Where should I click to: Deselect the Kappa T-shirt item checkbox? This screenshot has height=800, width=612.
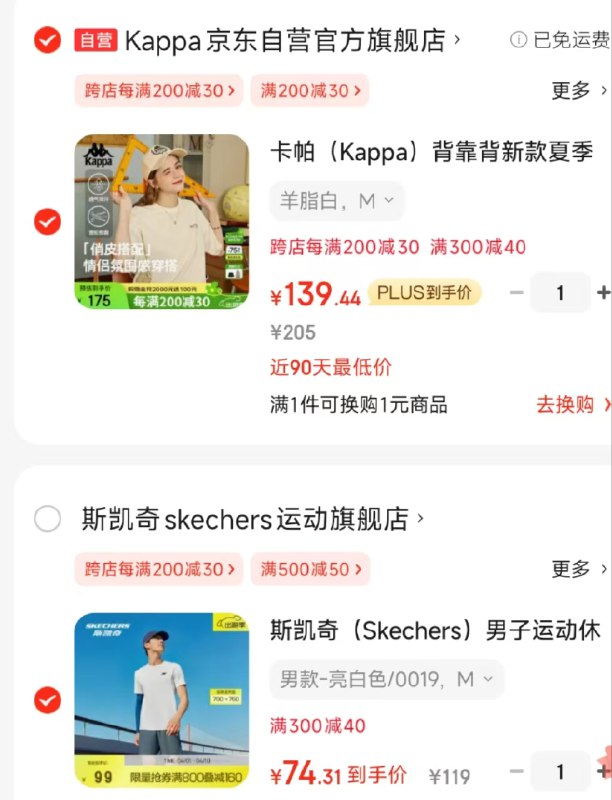pyautogui.click(x=46, y=222)
